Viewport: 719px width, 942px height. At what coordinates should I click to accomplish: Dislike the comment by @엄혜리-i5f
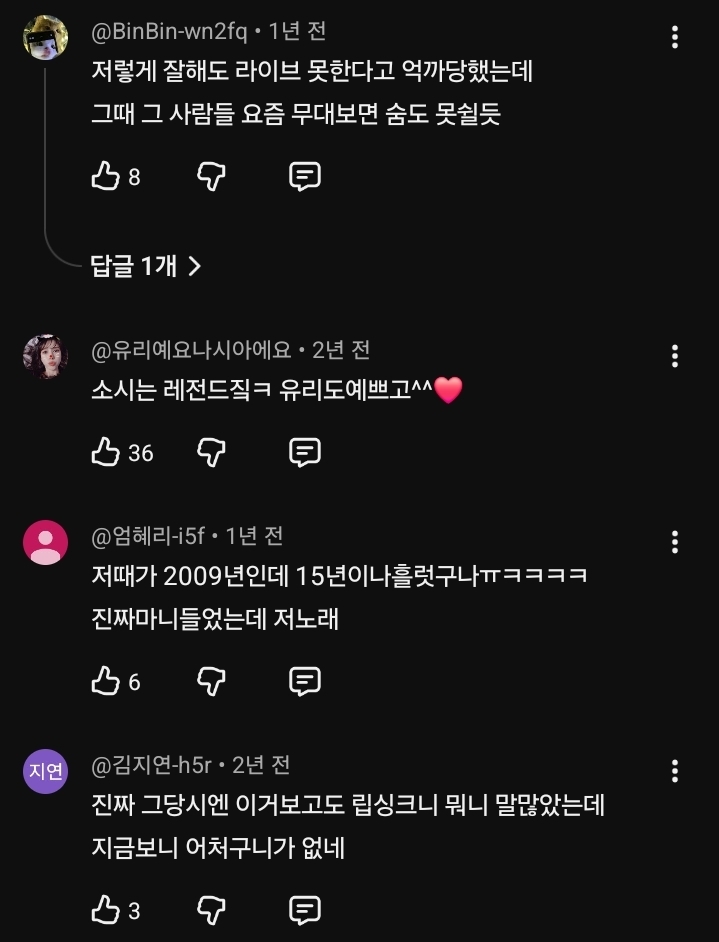pos(211,681)
